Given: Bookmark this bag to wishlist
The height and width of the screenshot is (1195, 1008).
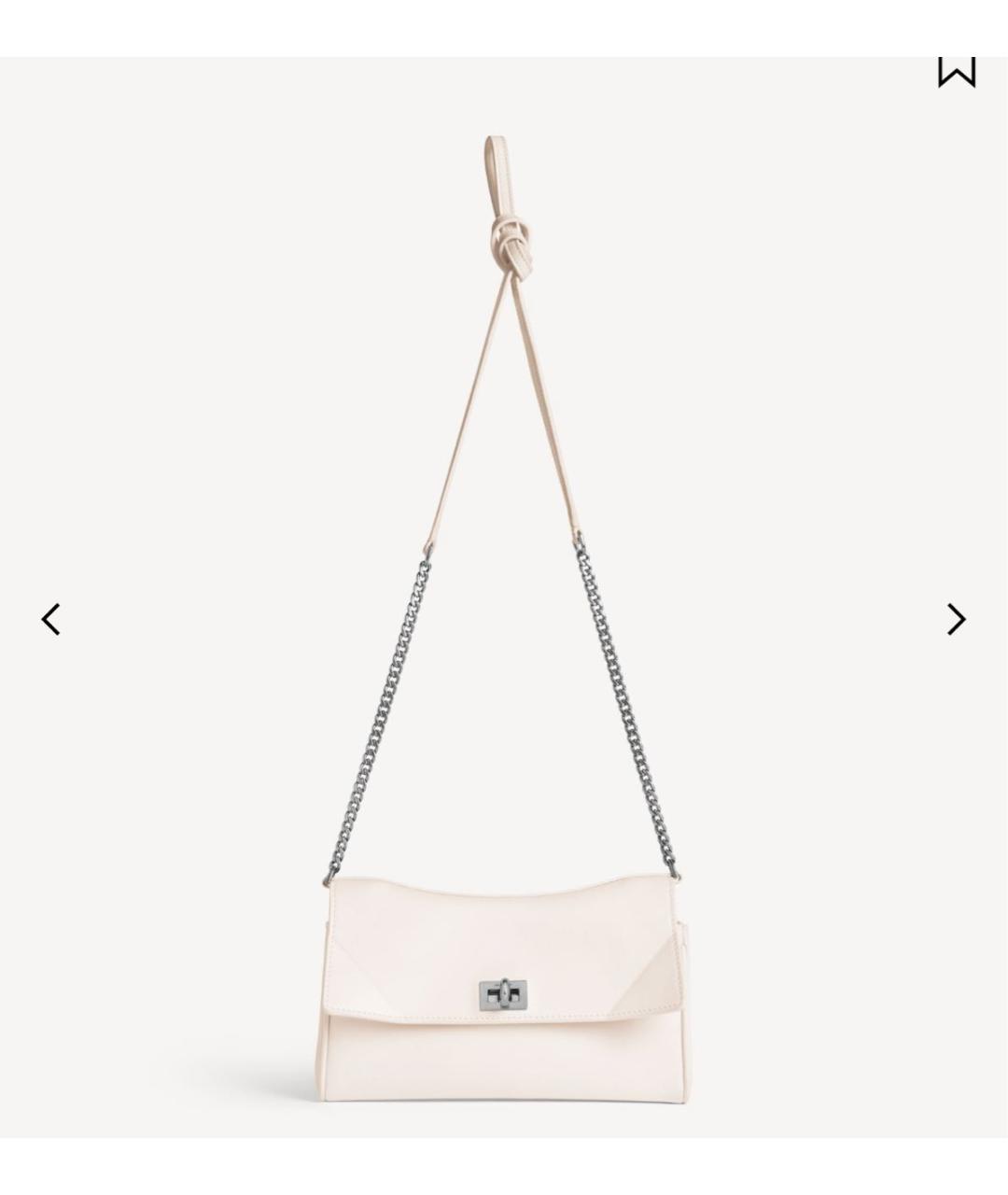Looking at the screenshot, I should tap(956, 71).
